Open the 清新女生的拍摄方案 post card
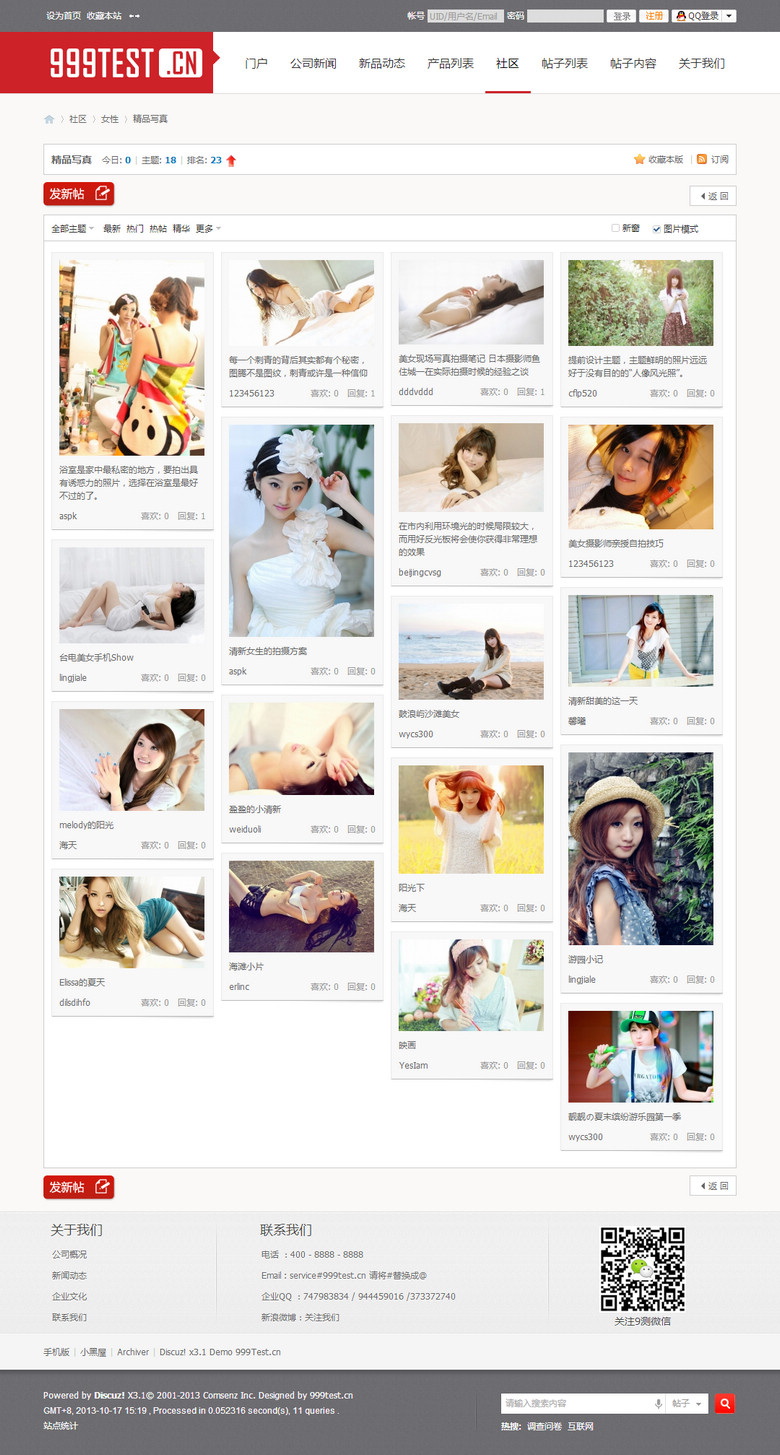The width and height of the screenshot is (780, 1455). click(301, 531)
